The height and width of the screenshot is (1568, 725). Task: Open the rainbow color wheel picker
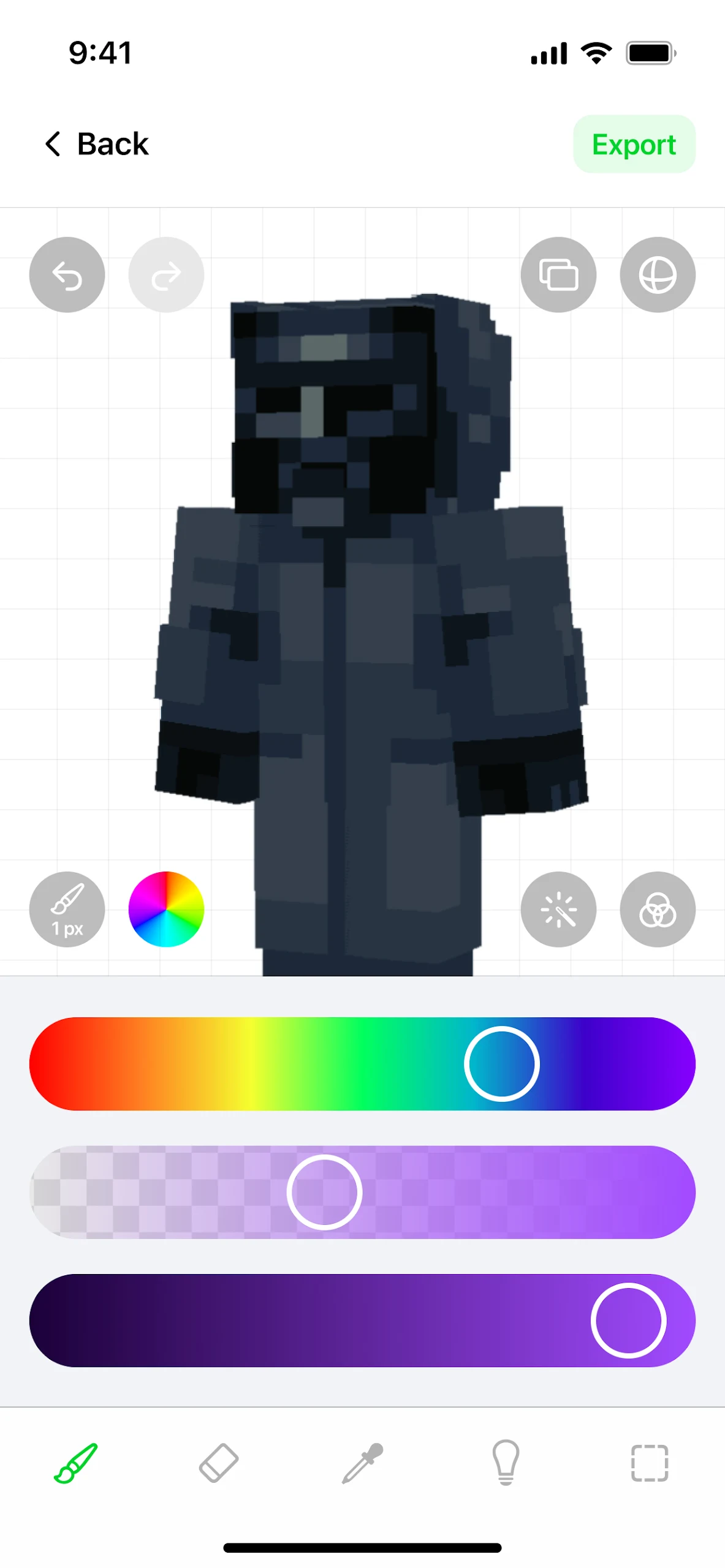pyautogui.click(x=166, y=909)
